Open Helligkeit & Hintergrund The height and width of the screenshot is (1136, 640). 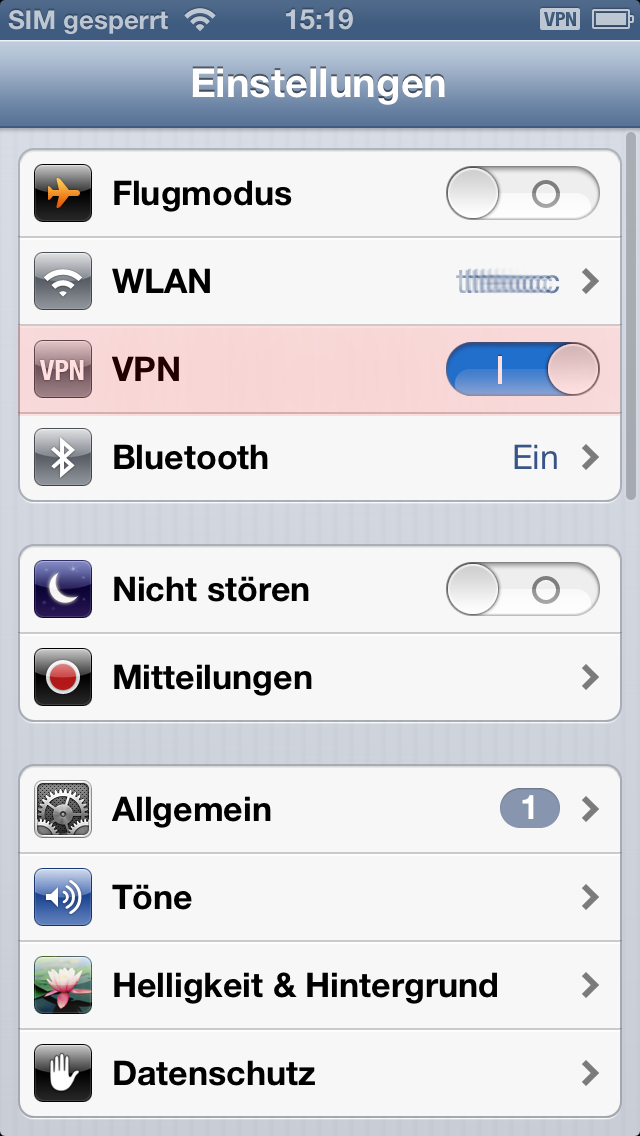(320, 985)
